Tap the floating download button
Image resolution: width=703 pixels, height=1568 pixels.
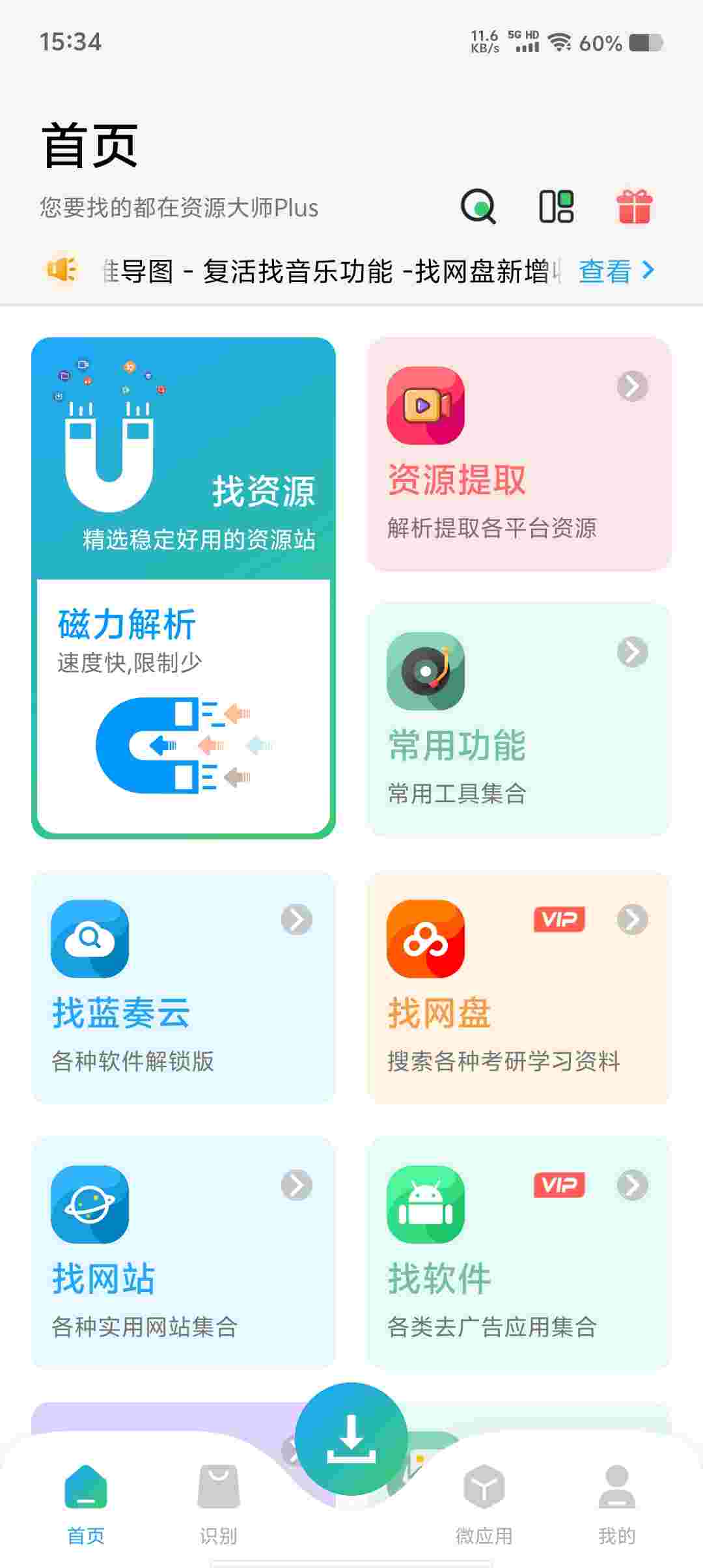351,1438
